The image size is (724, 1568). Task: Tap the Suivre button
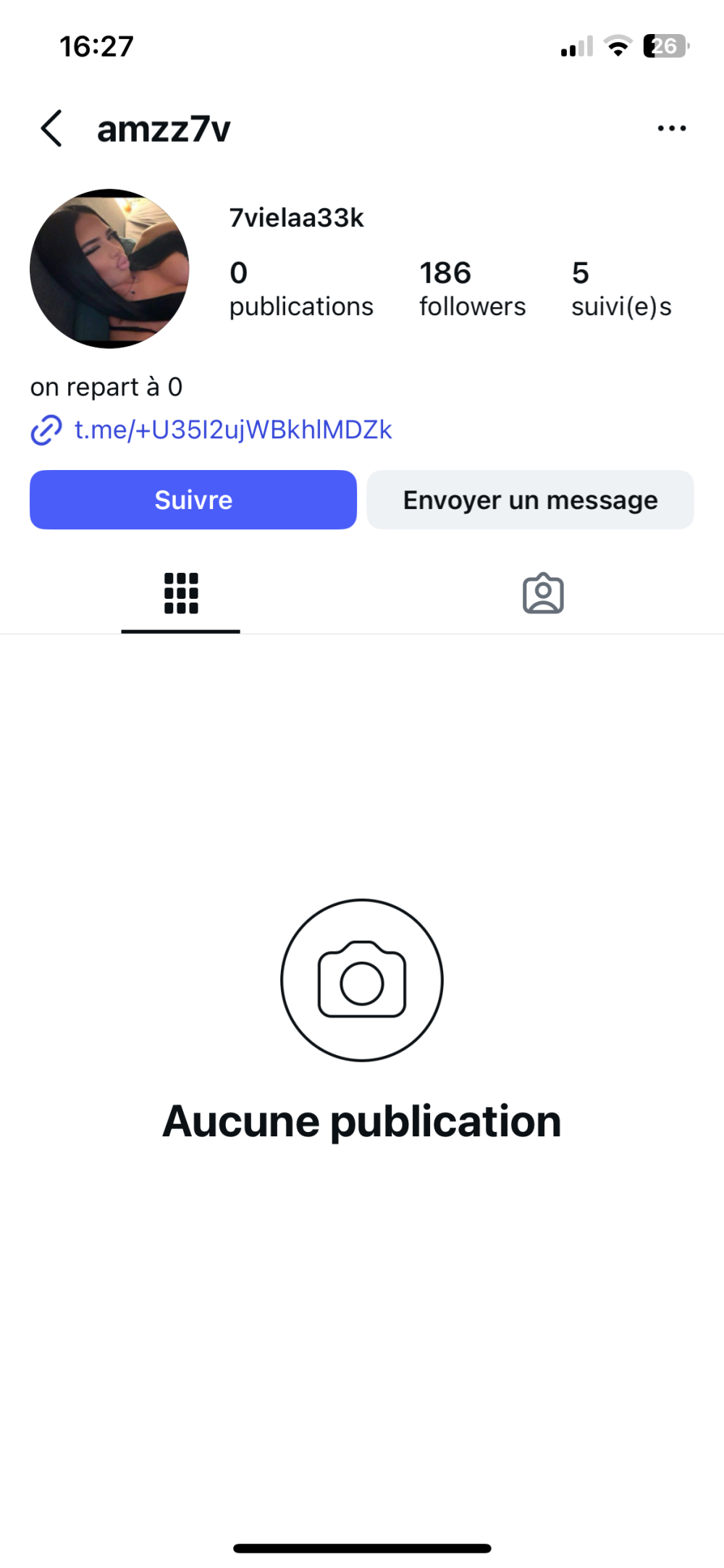(x=193, y=500)
